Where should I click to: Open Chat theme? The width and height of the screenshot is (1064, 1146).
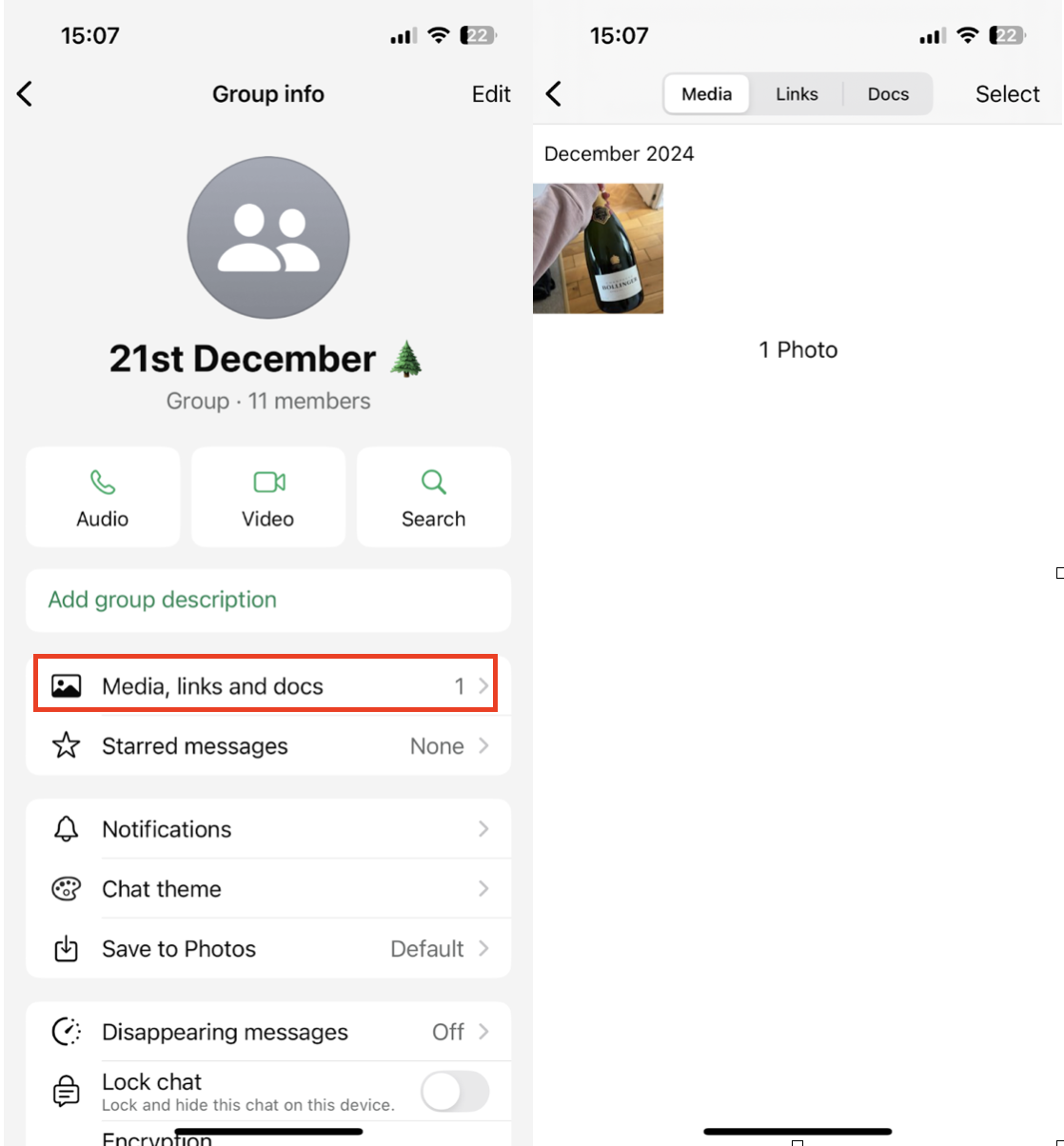pos(266,888)
